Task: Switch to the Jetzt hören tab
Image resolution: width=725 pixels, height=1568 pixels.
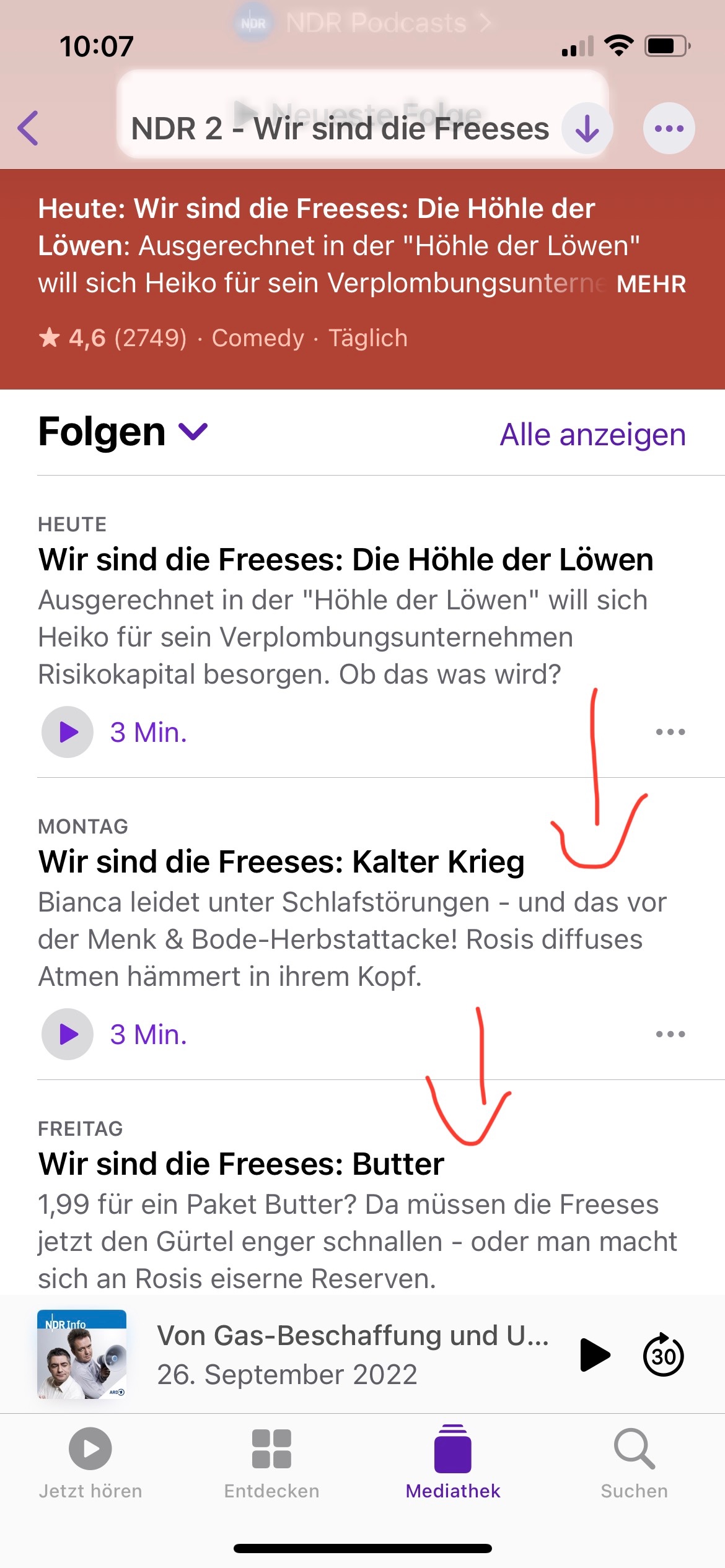Action: click(90, 1461)
